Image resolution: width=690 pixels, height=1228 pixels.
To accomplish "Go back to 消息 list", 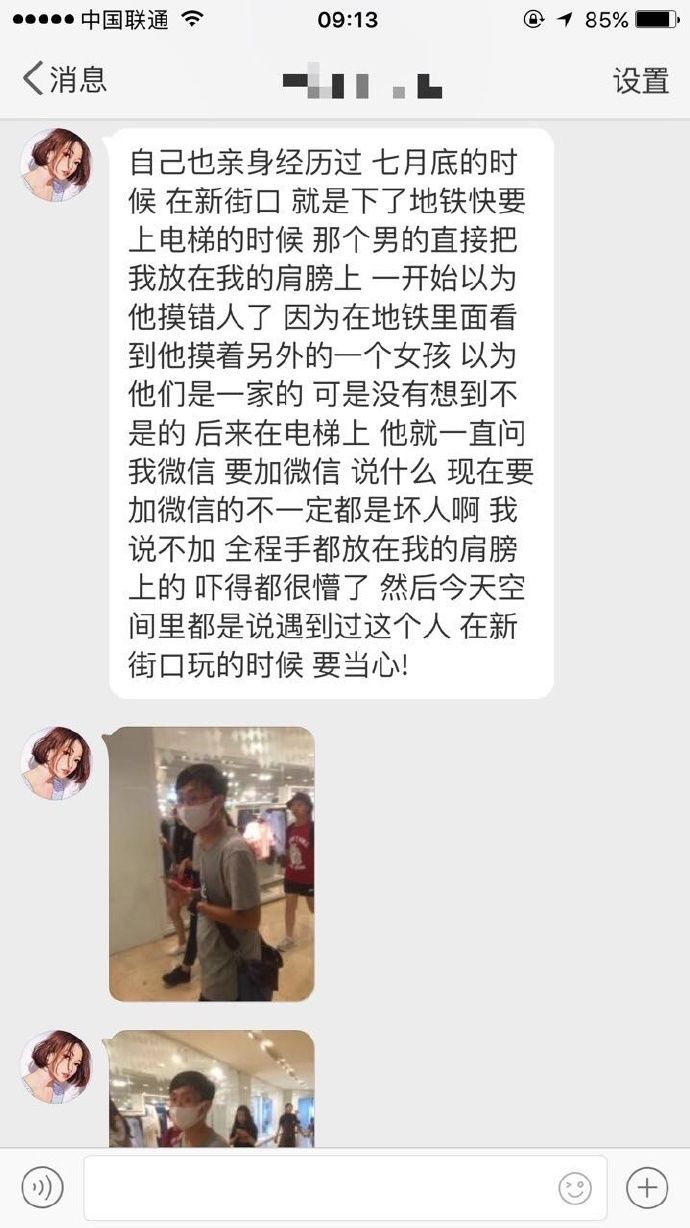I will coord(64,80).
